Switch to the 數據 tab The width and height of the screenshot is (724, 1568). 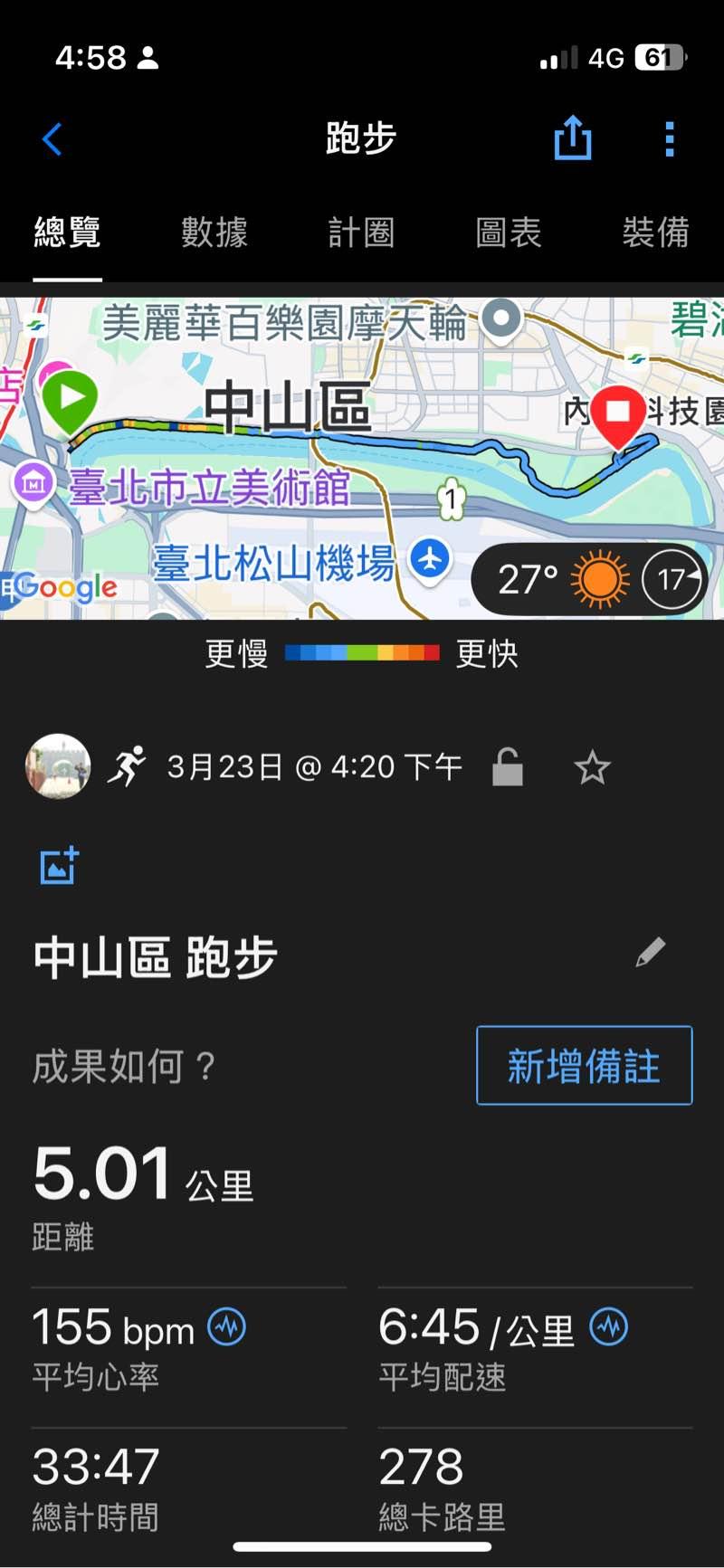coord(214,233)
